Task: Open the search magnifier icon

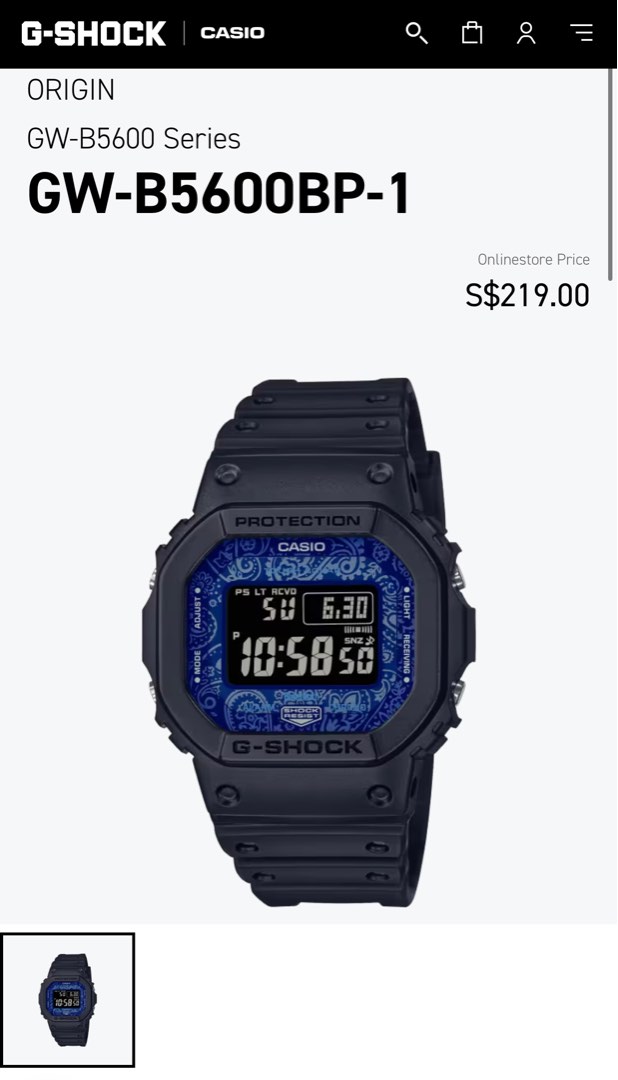Action: coord(416,33)
